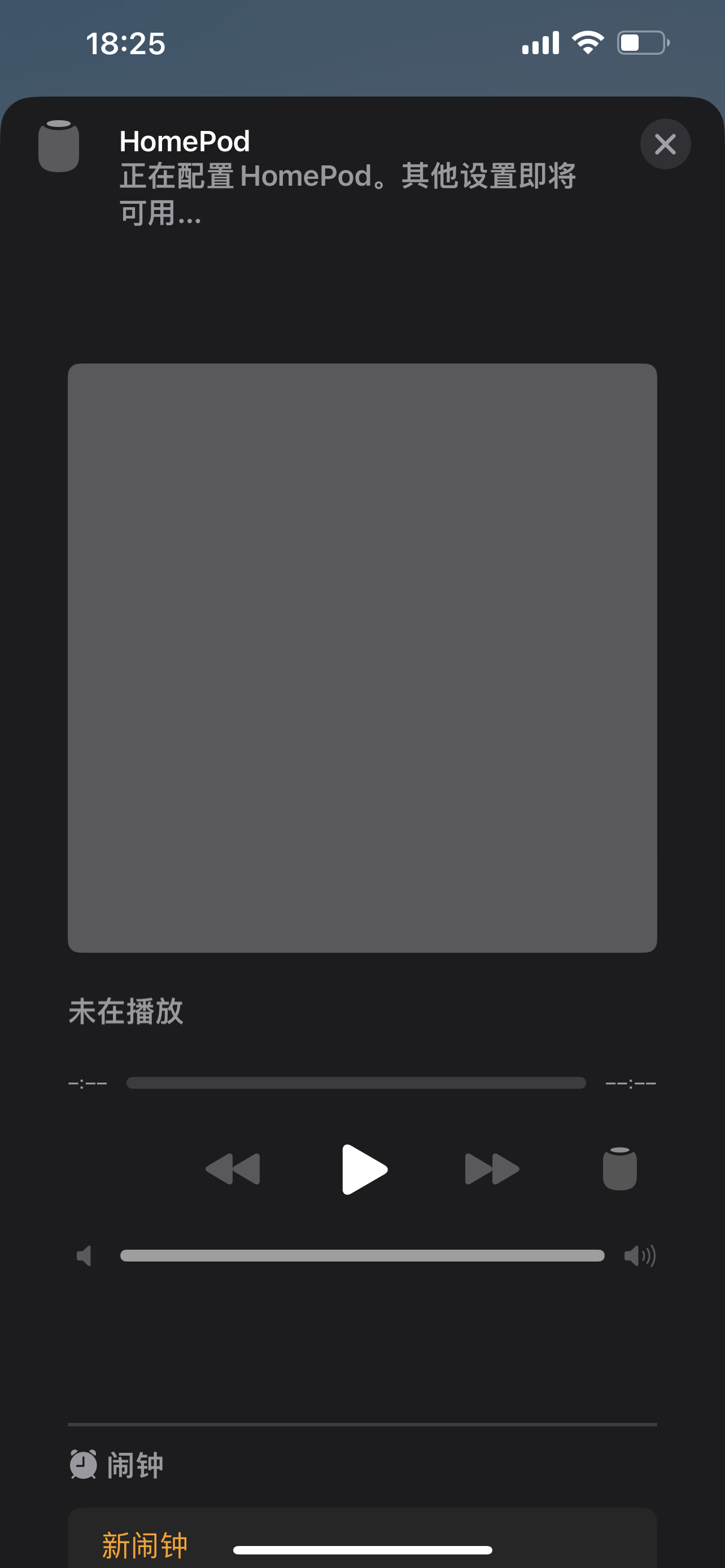
Task: Open the HomePod audio output picker
Action: click(619, 1169)
